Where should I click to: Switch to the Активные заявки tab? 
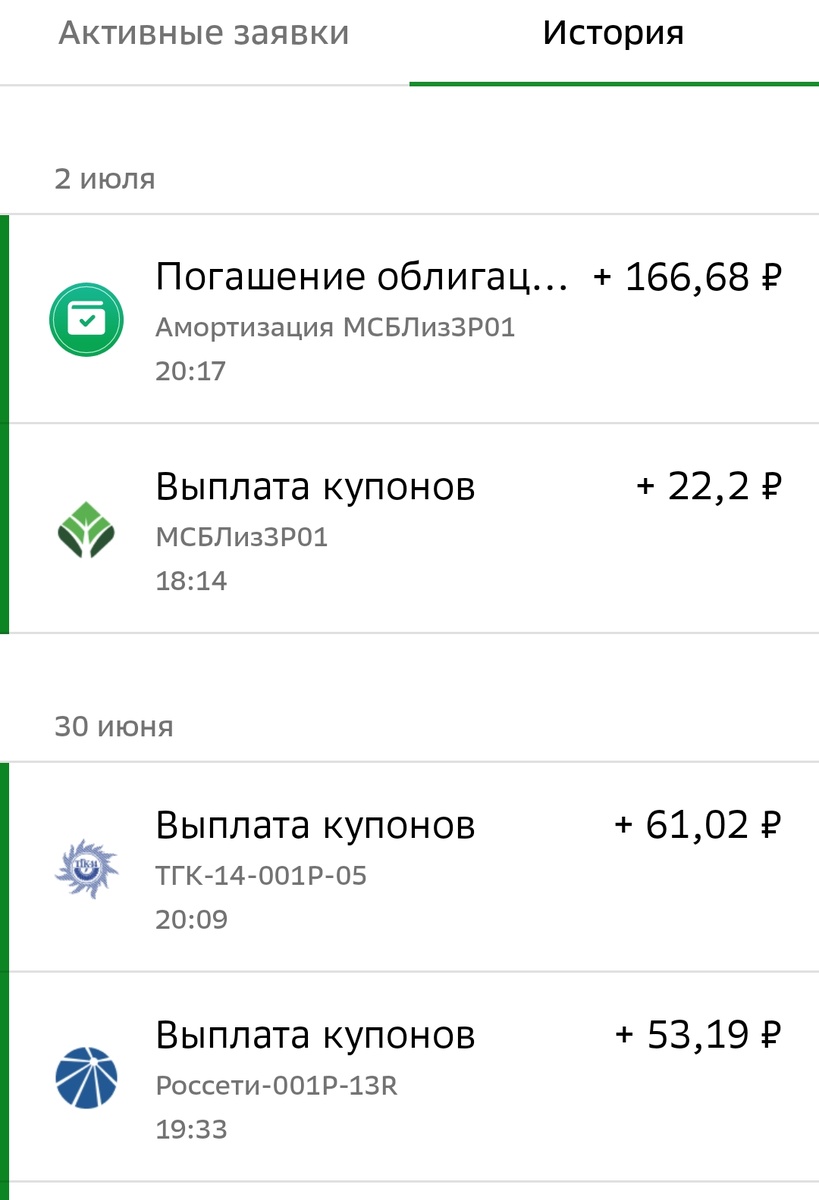coord(204,32)
